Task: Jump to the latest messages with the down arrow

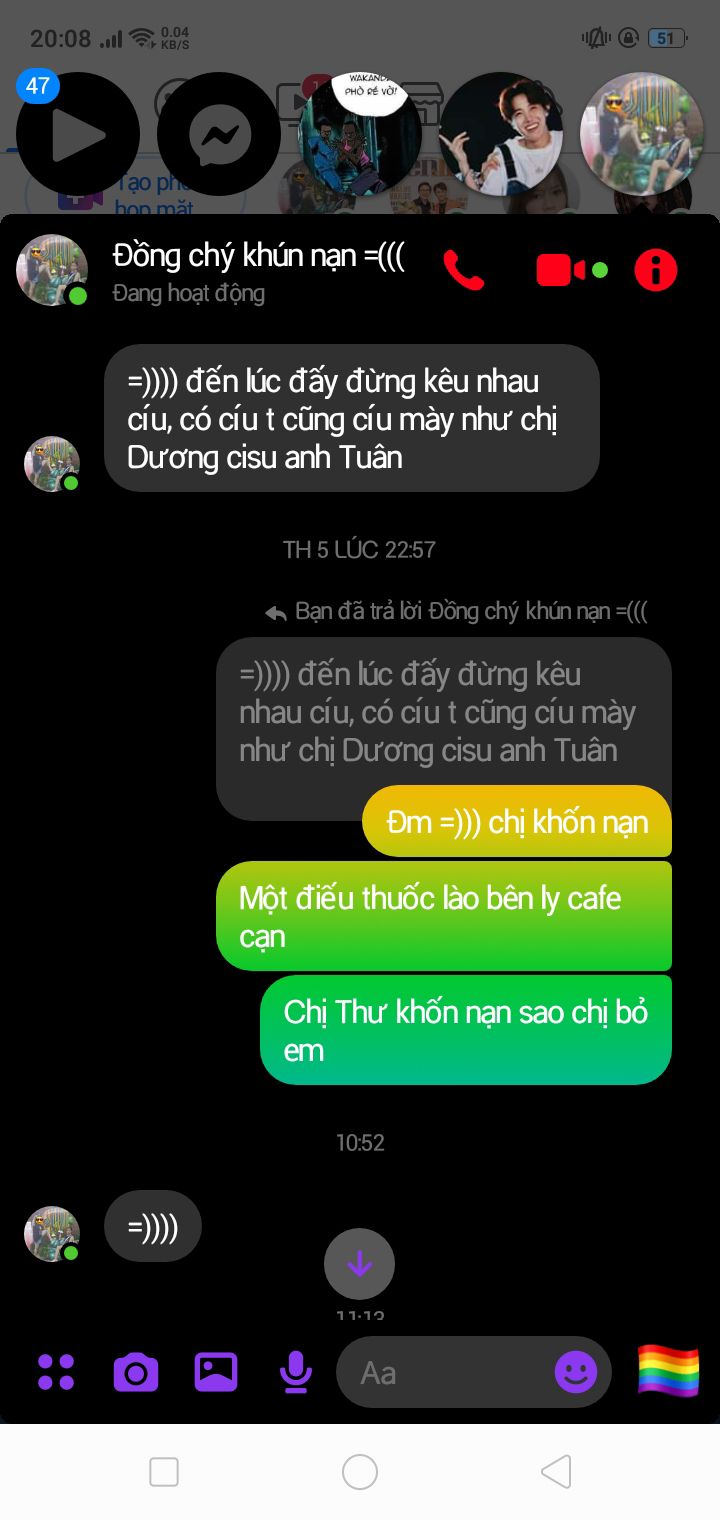Action: (359, 1264)
